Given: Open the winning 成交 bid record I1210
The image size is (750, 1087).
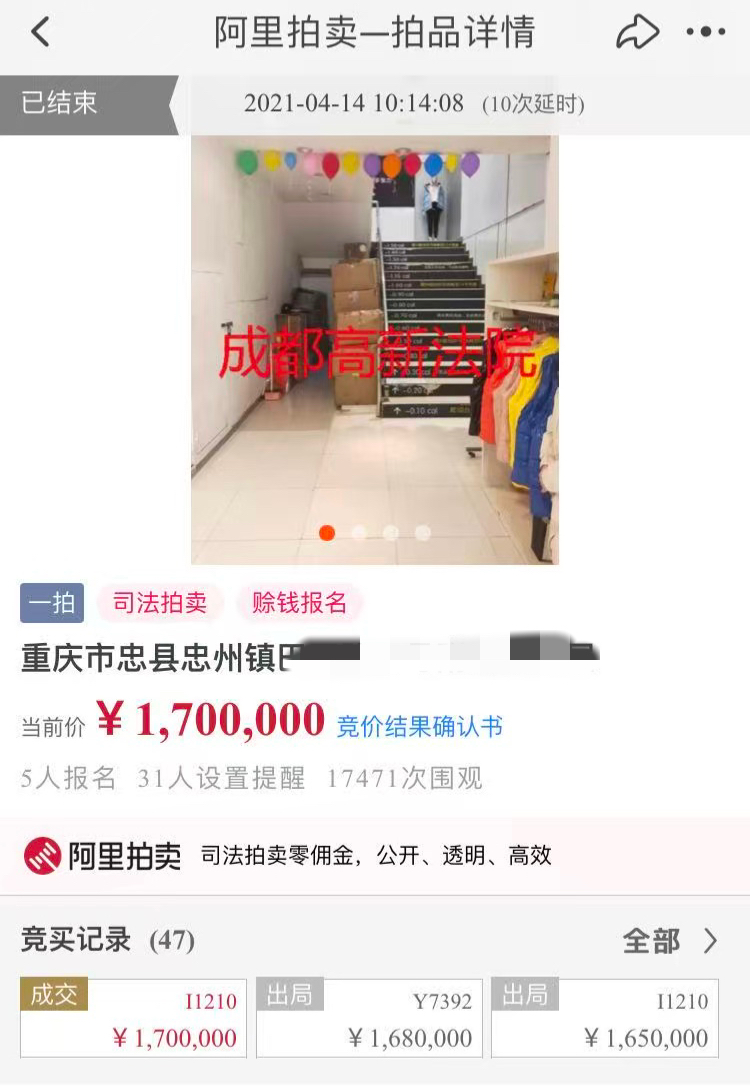Looking at the screenshot, I should click(x=133, y=1018).
